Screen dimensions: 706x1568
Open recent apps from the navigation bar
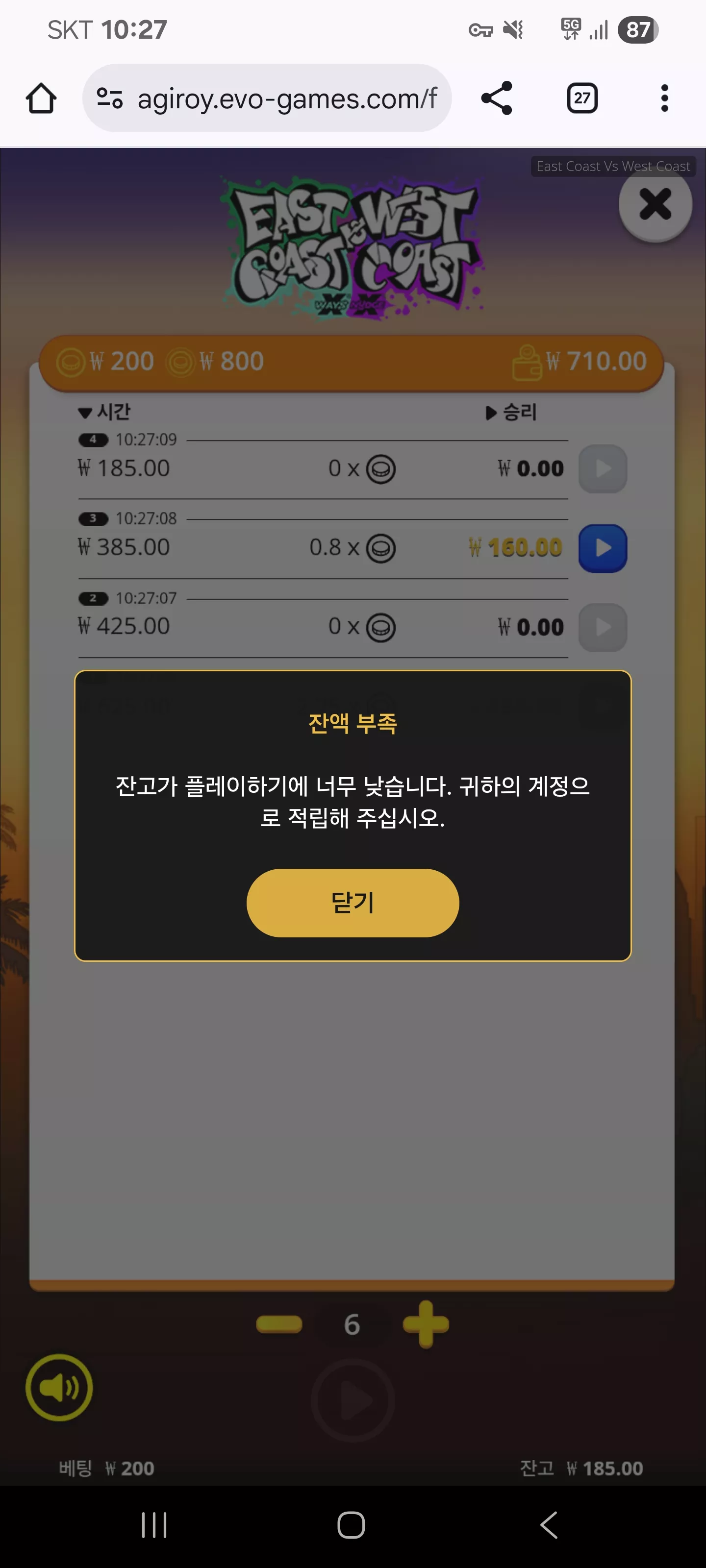tap(154, 1525)
